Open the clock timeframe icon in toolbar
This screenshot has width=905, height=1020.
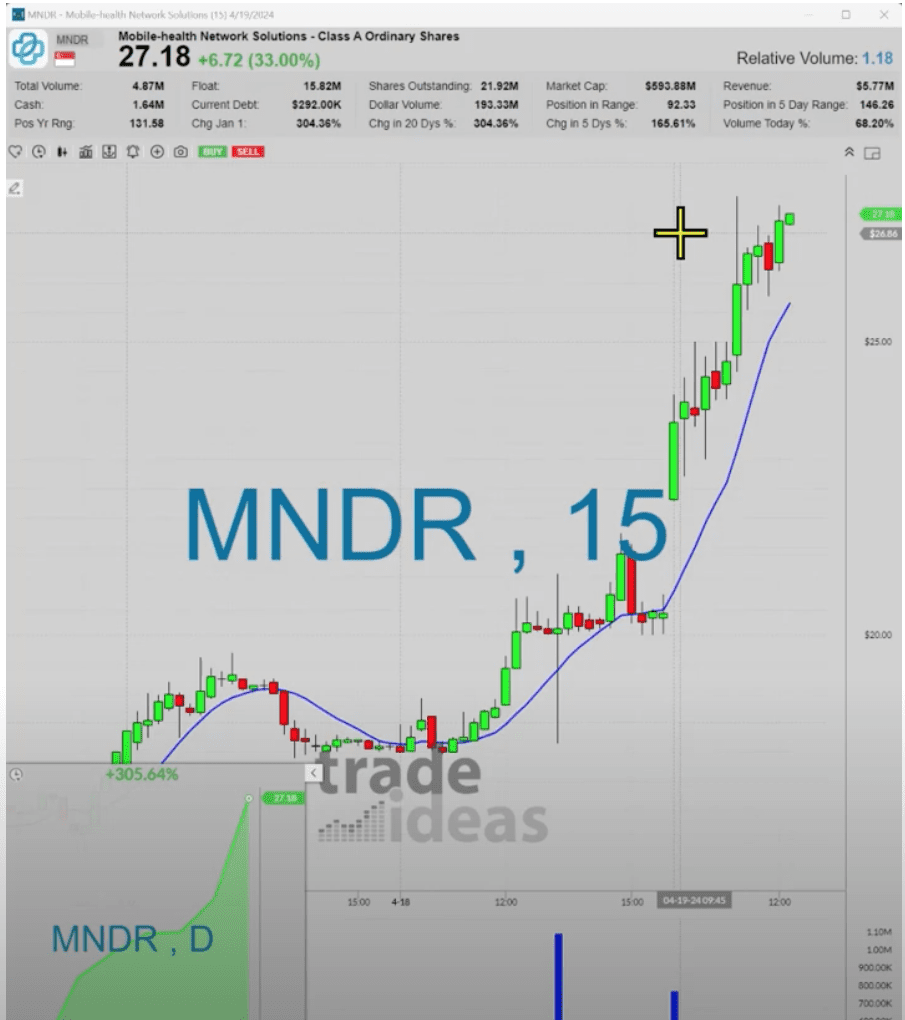click(x=39, y=152)
